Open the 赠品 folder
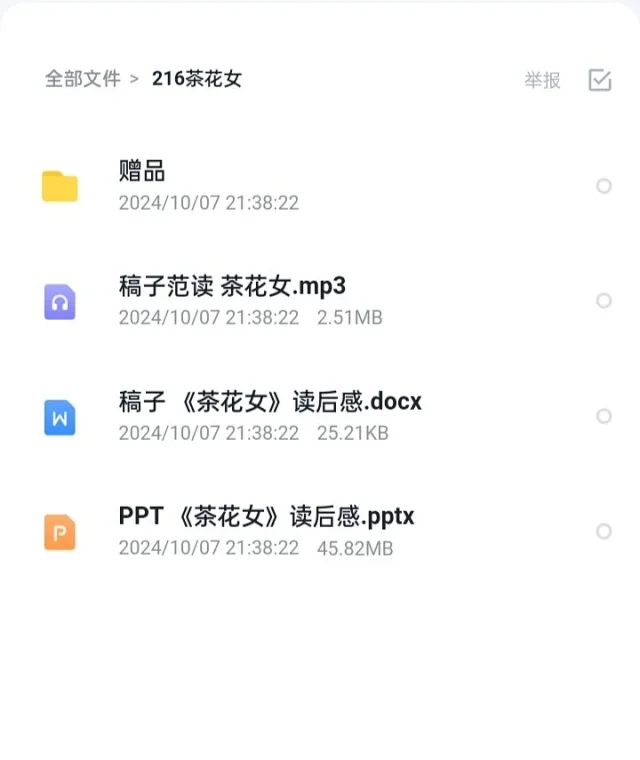 point(142,170)
